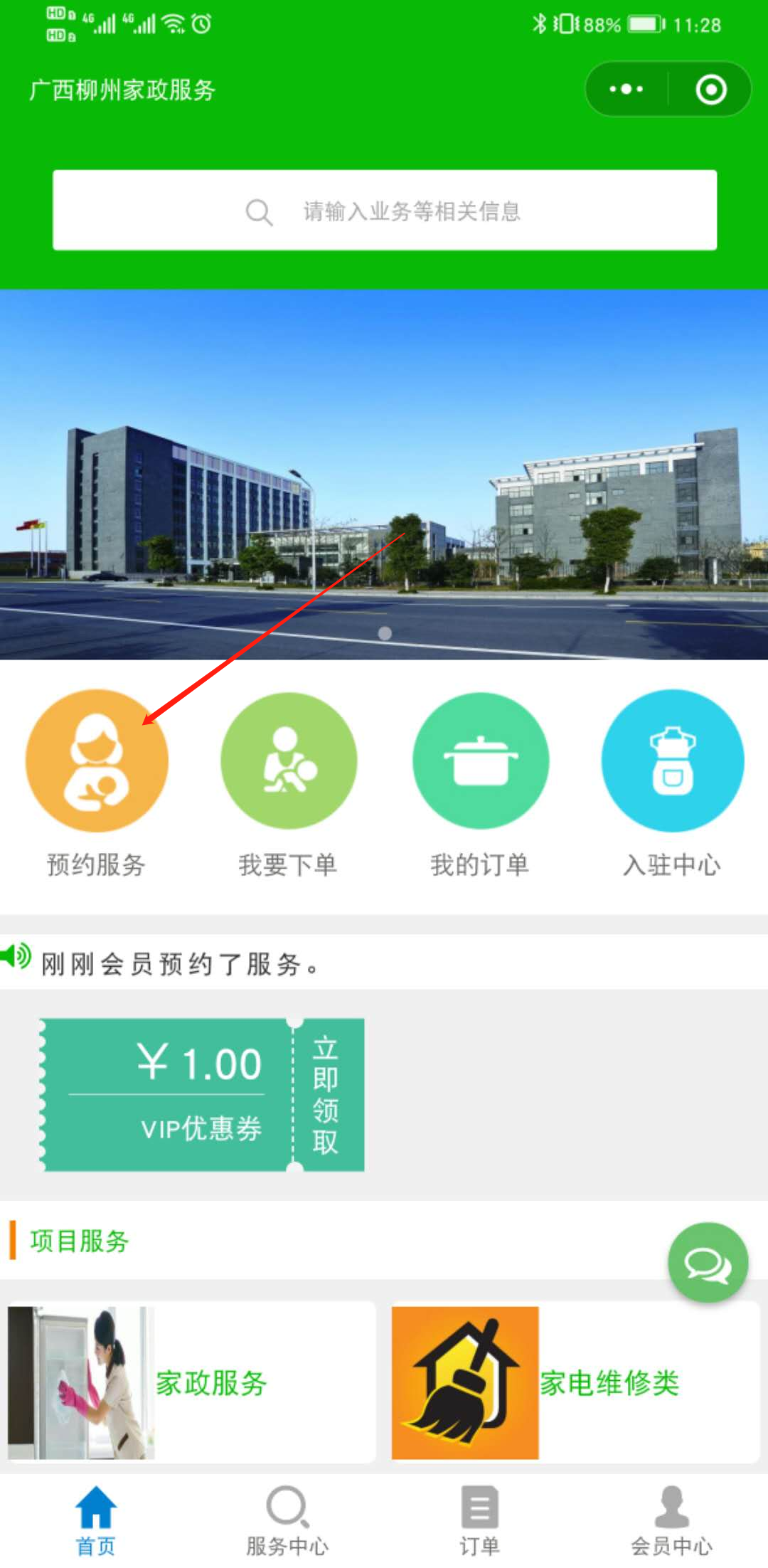Open the floating customer service chat button
Screen dimensions: 768x1568
coord(708,1263)
